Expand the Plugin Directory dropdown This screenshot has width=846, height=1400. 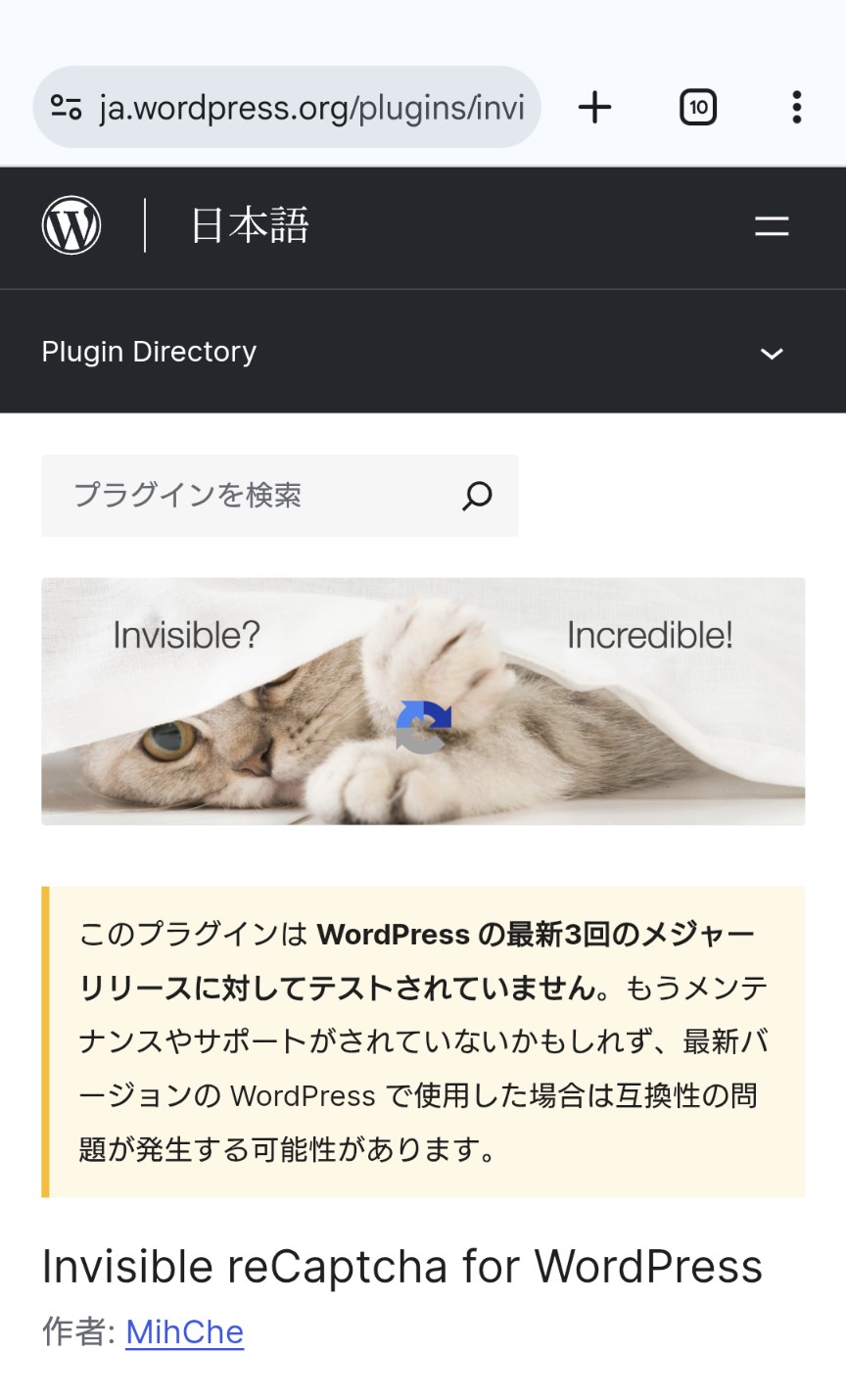[x=772, y=353]
